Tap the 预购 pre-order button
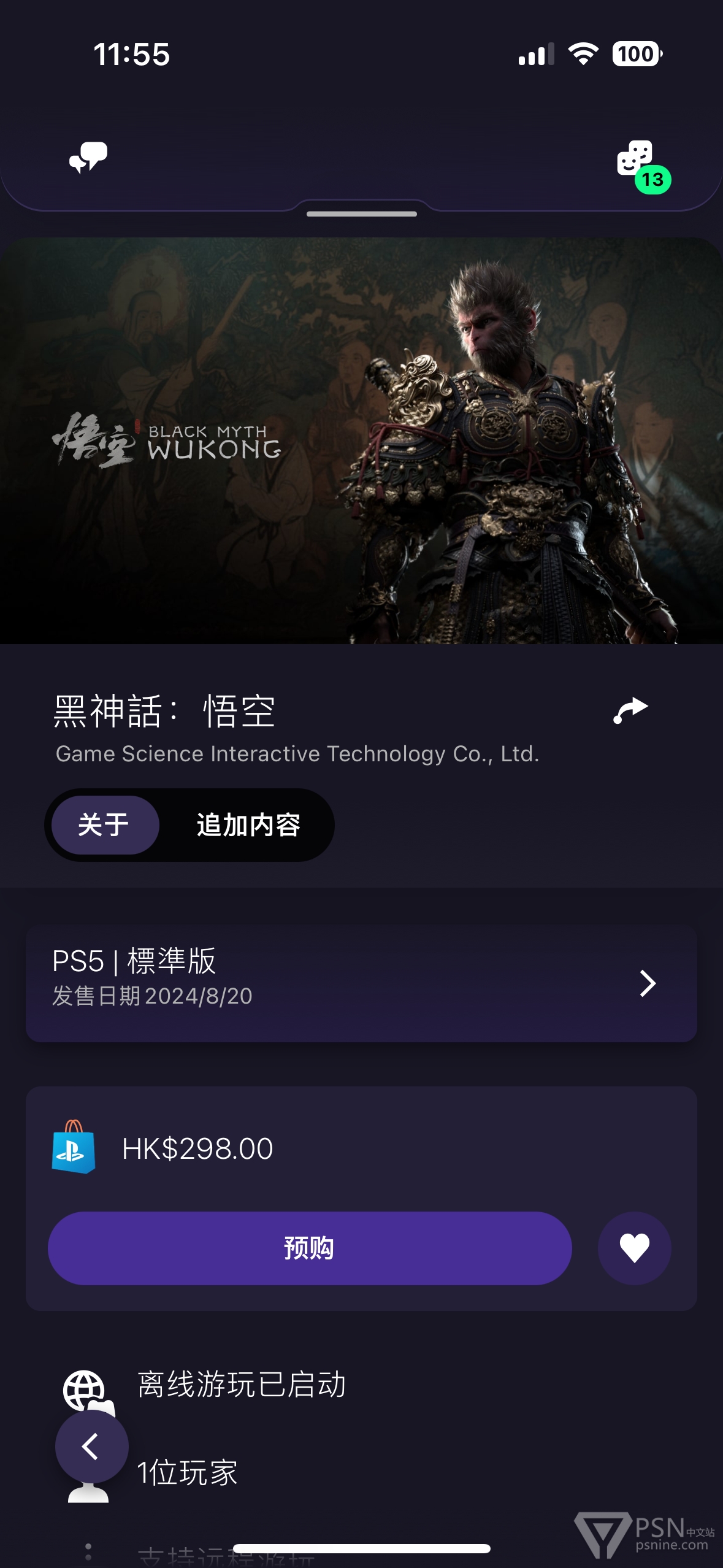 (310, 1248)
